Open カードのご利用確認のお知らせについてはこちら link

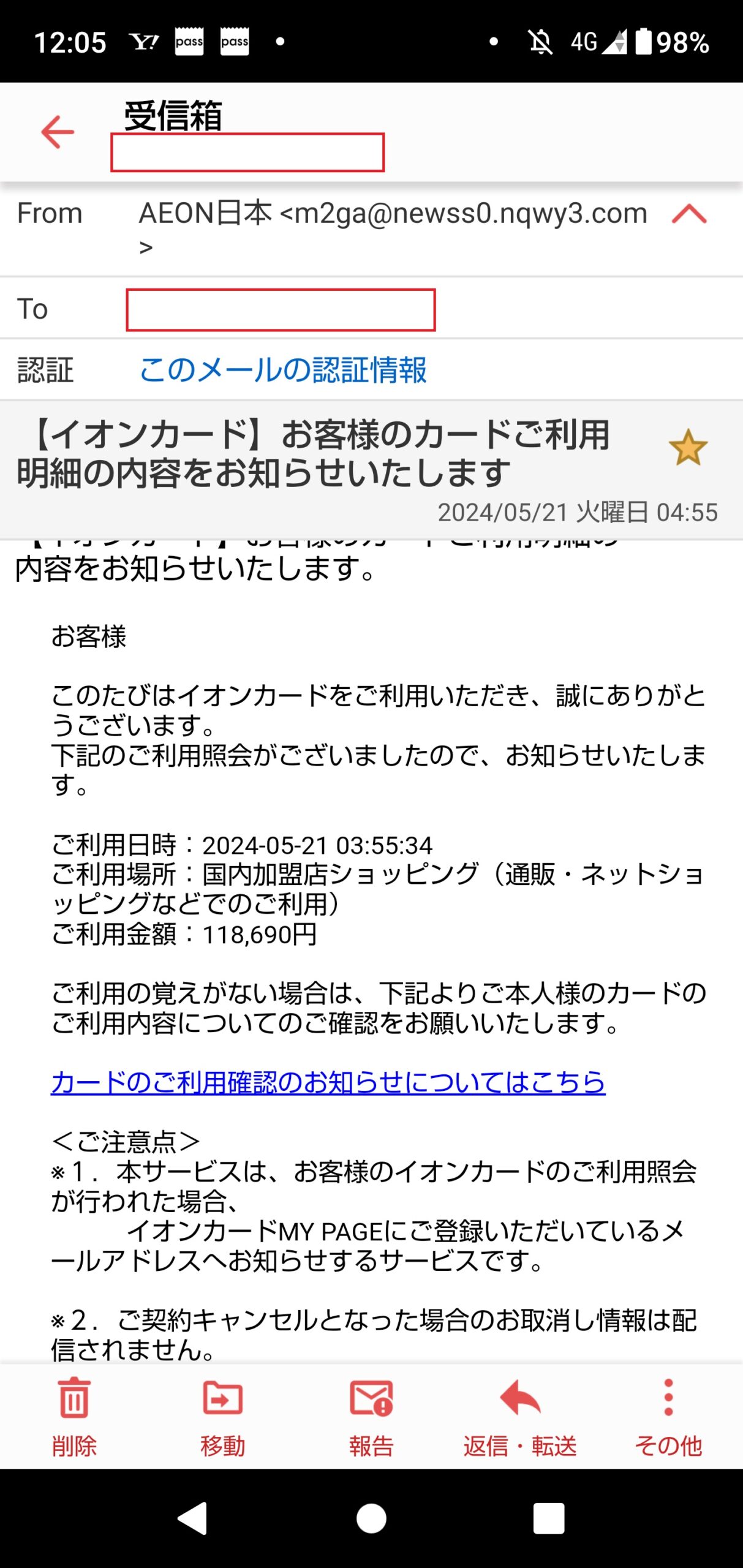328,1082
